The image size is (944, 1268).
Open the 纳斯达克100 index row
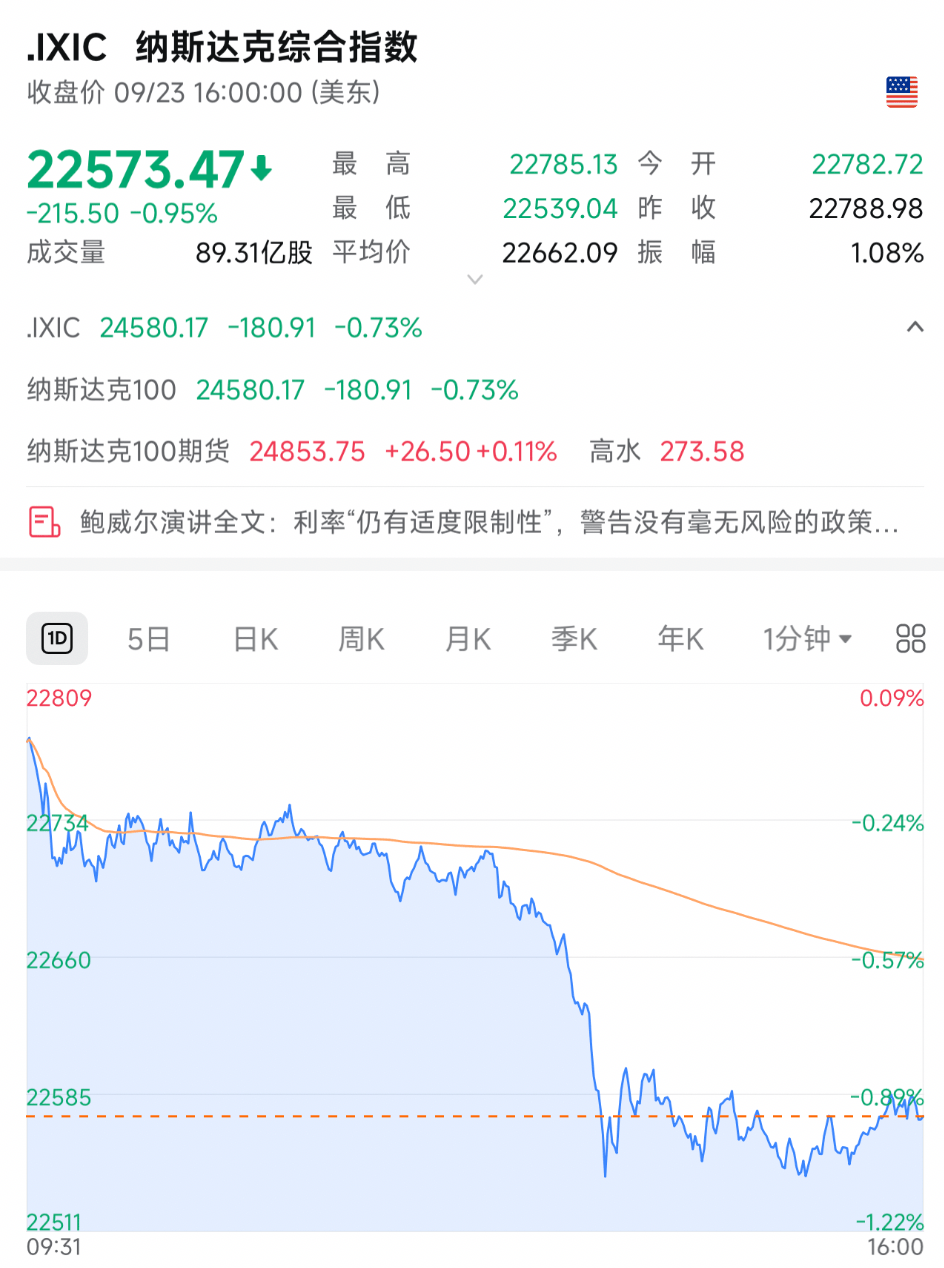click(272, 390)
